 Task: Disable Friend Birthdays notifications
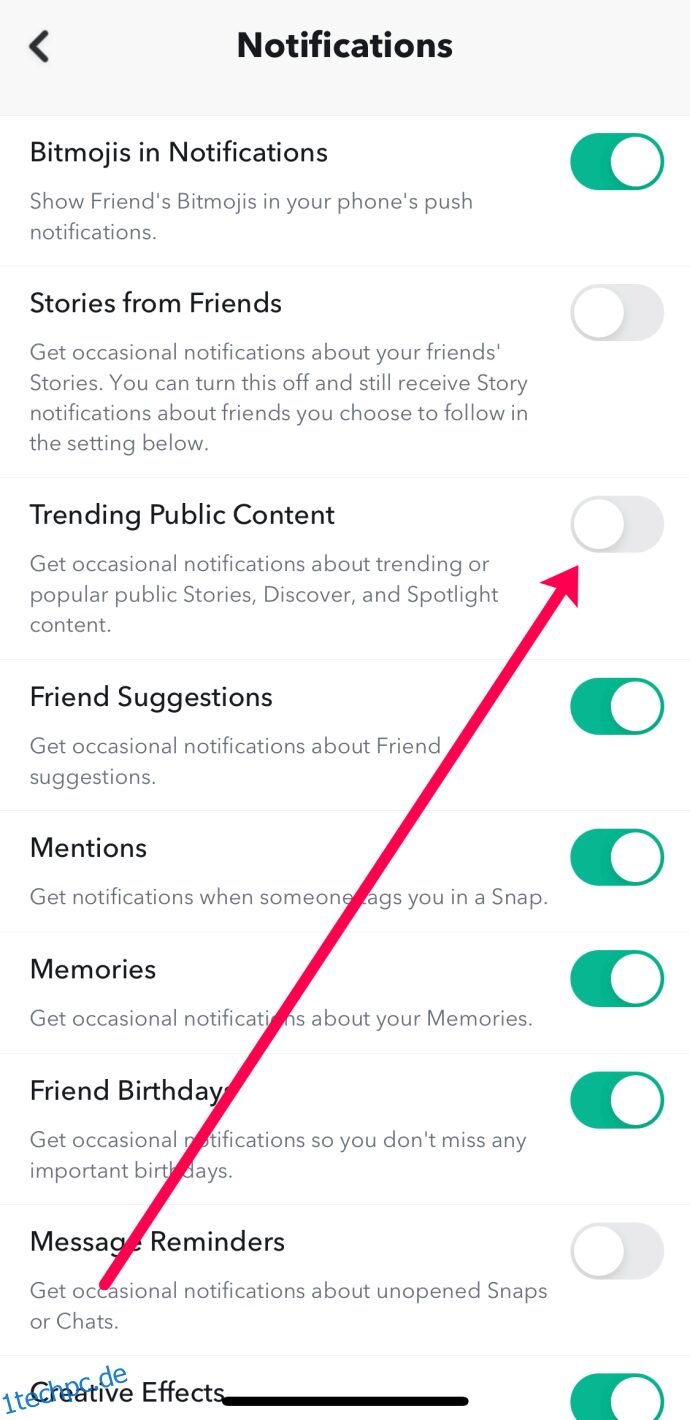(617, 1100)
